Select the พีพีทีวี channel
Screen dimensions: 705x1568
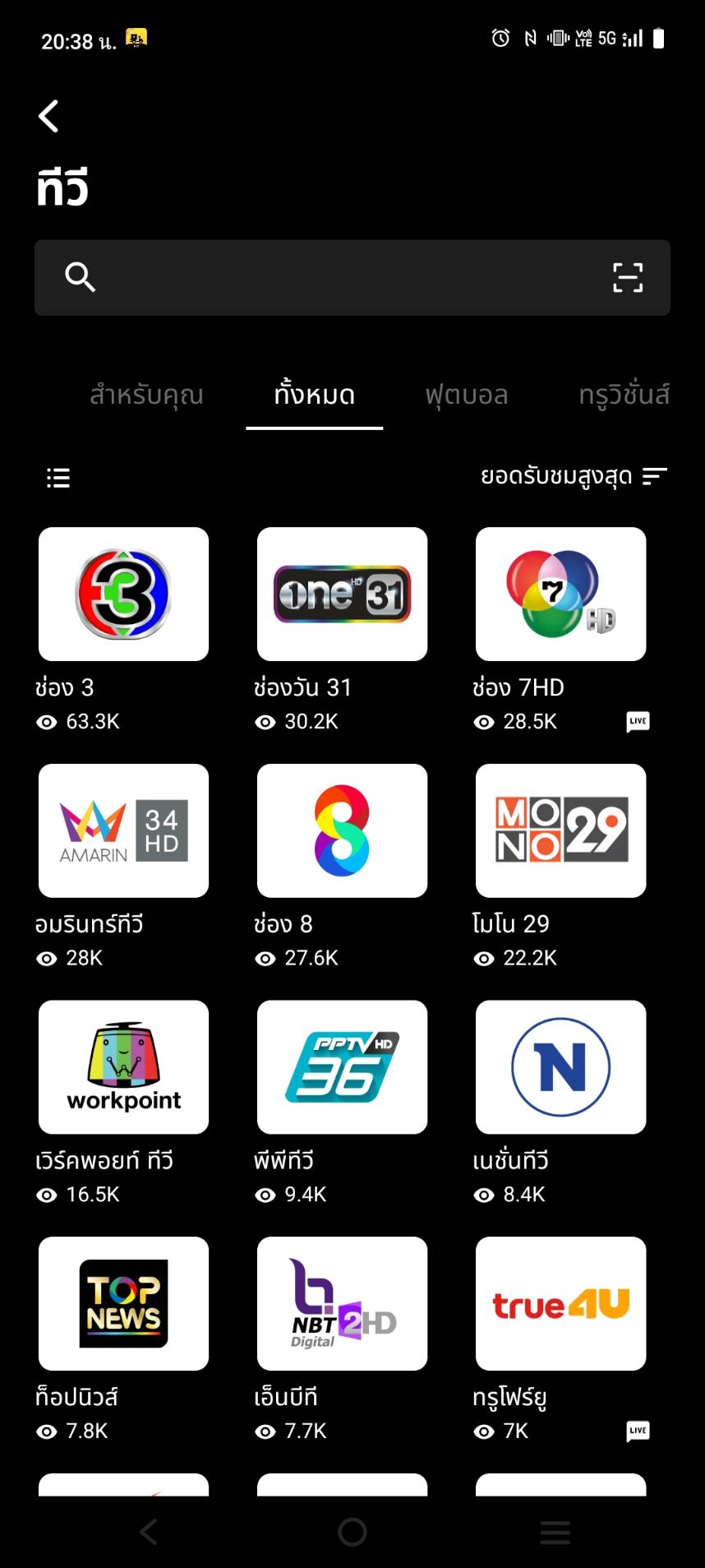point(342,1066)
